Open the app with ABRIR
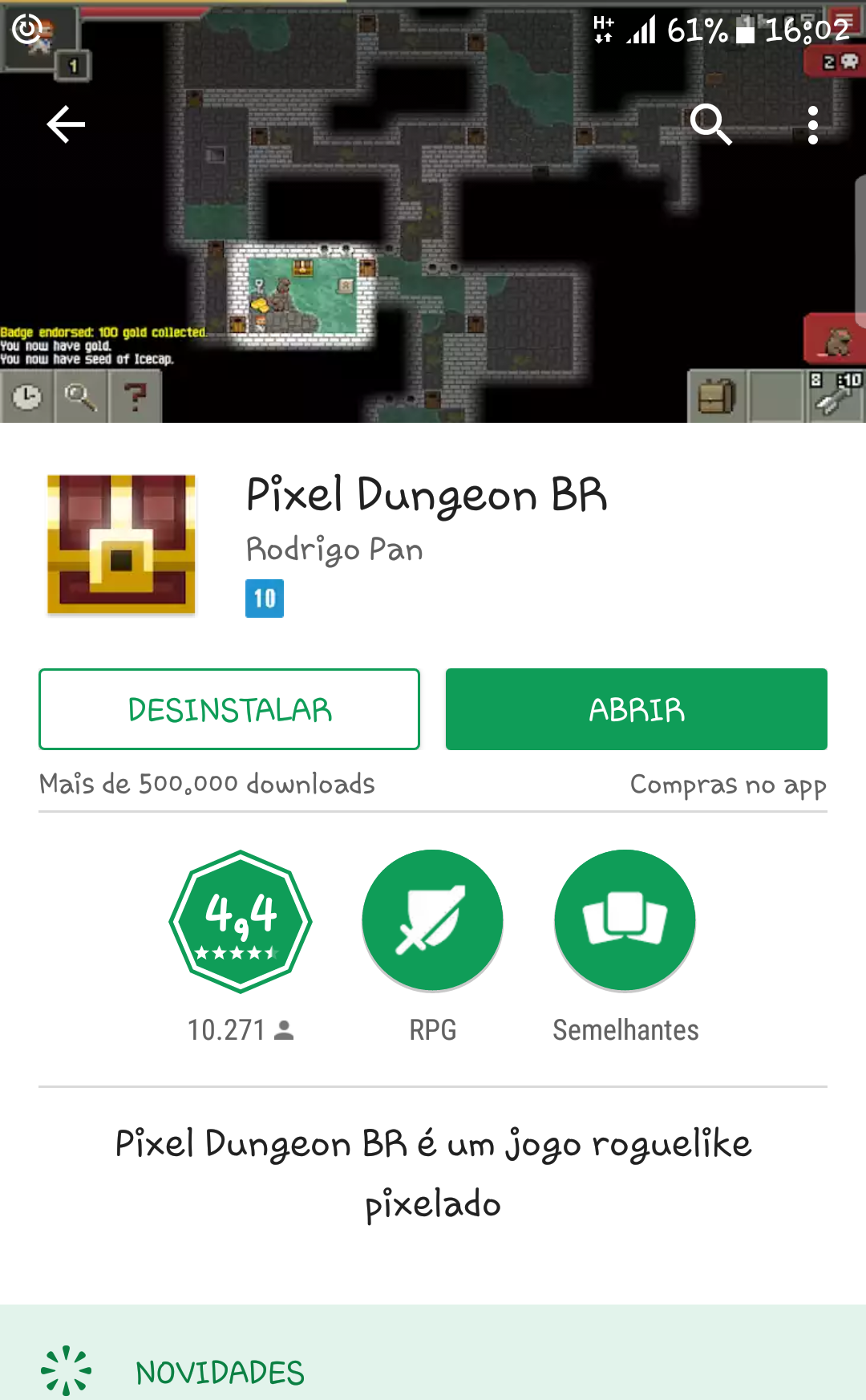 point(636,709)
